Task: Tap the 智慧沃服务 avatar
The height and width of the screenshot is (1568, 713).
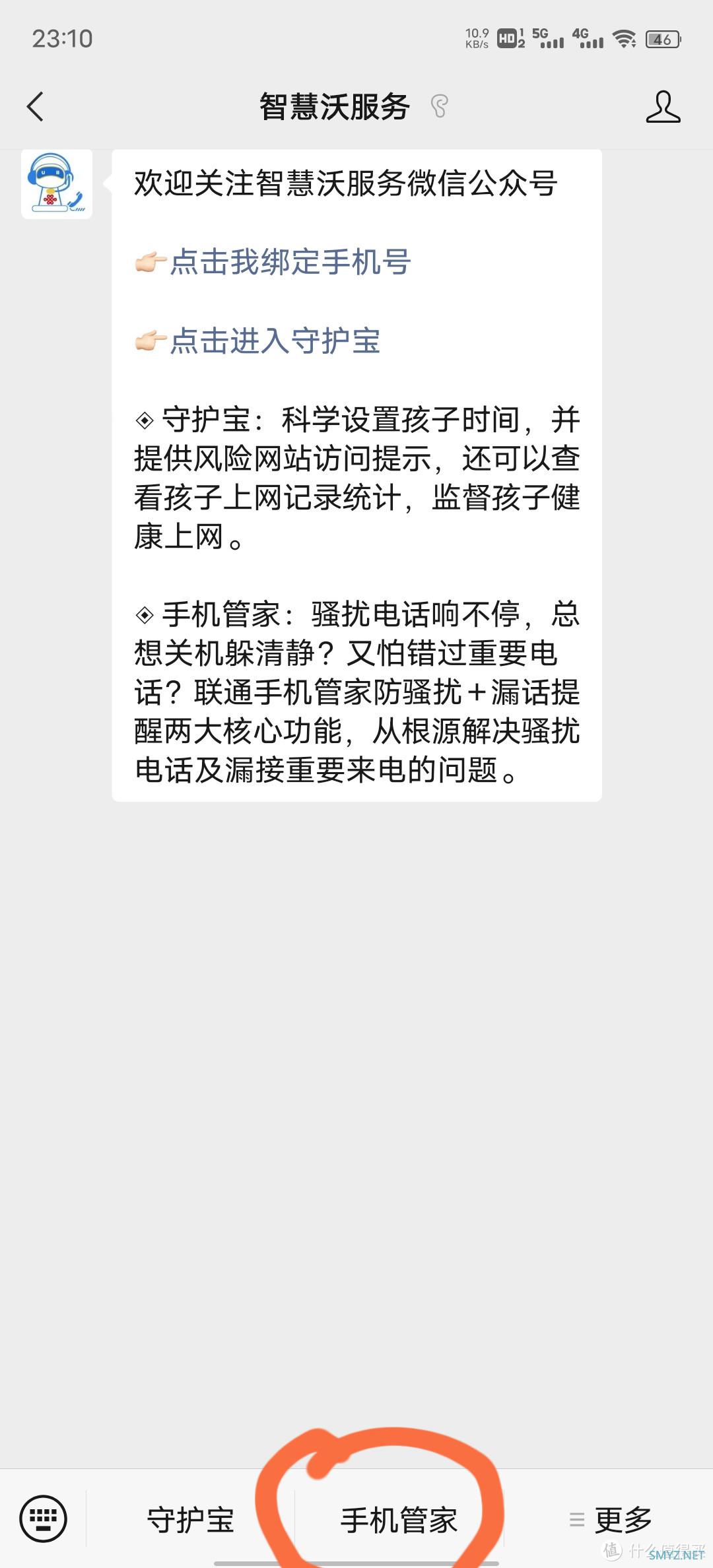Action: point(57,184)
